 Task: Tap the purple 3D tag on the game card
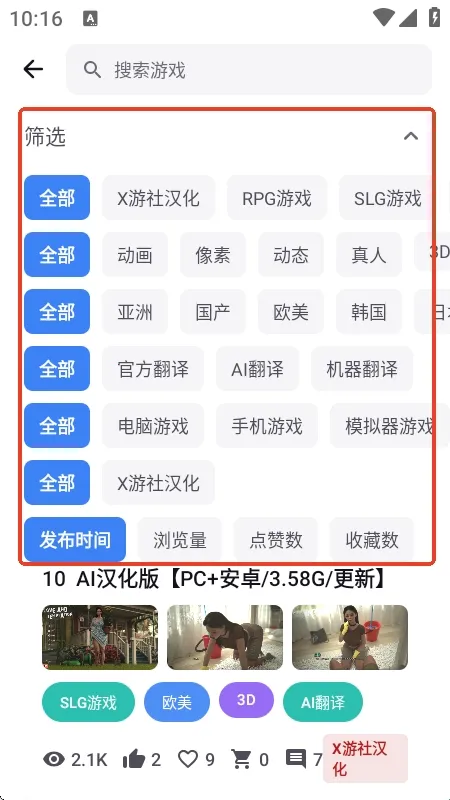click(x=246, y=700)
